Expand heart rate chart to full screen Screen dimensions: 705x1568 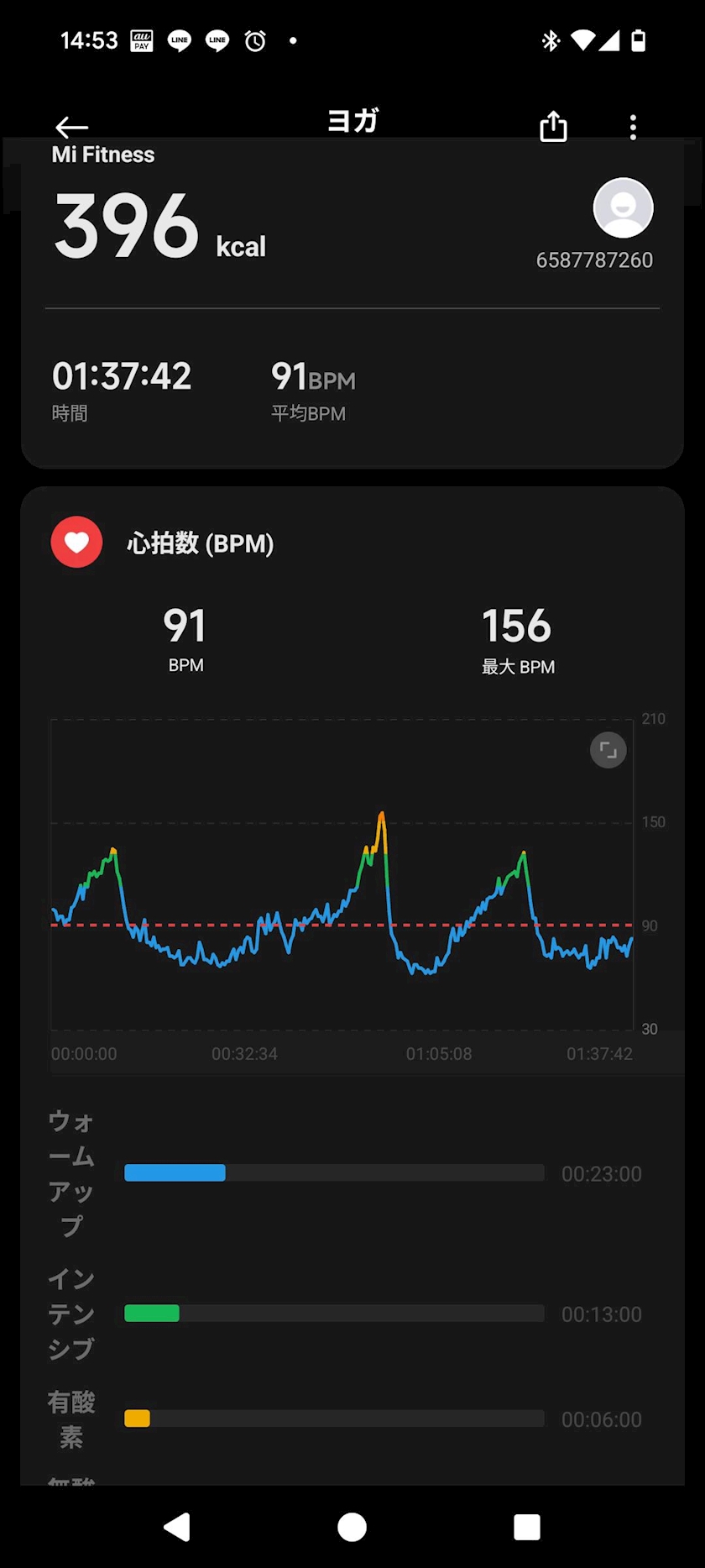(x=608, y=750)
